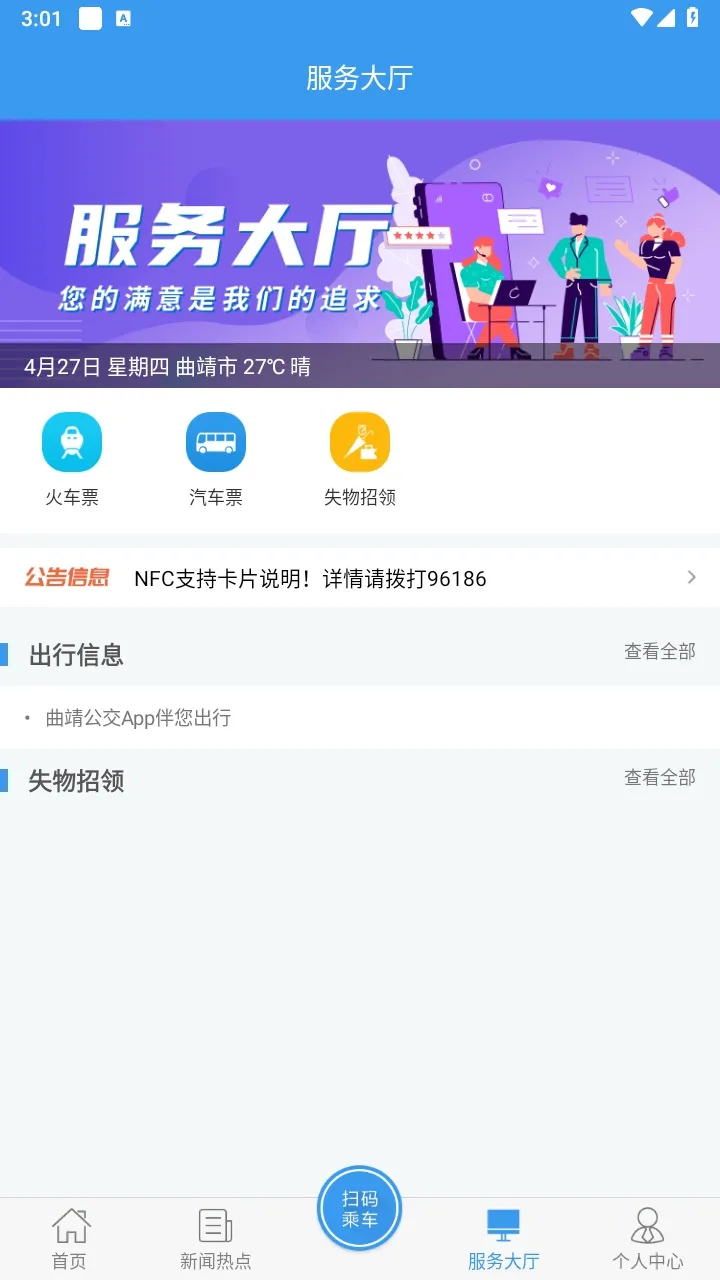View all 失物招领 lost and found entries
The height and width of the screenshot is (1280, 720).
659,778
